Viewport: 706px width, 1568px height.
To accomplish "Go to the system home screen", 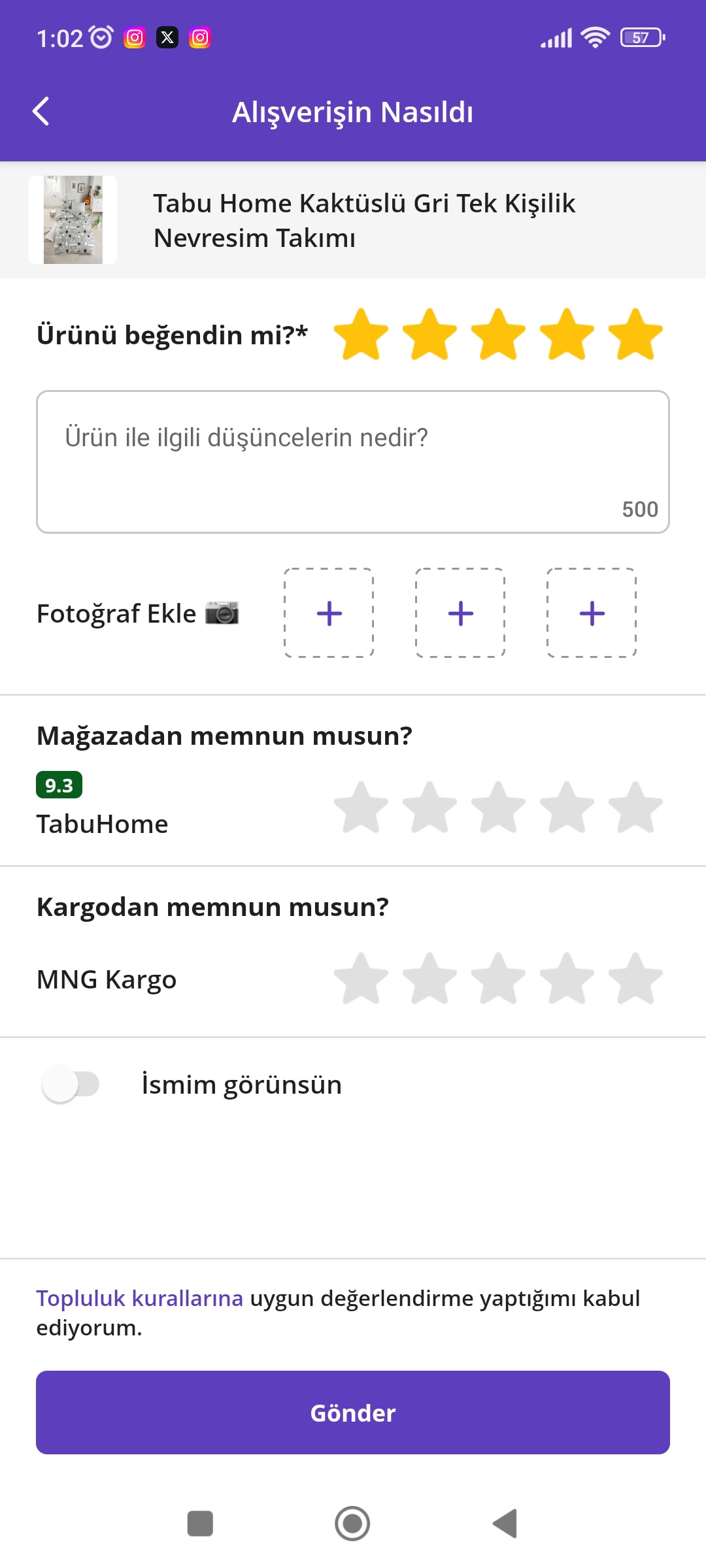I will click(x=352, y=1524).
